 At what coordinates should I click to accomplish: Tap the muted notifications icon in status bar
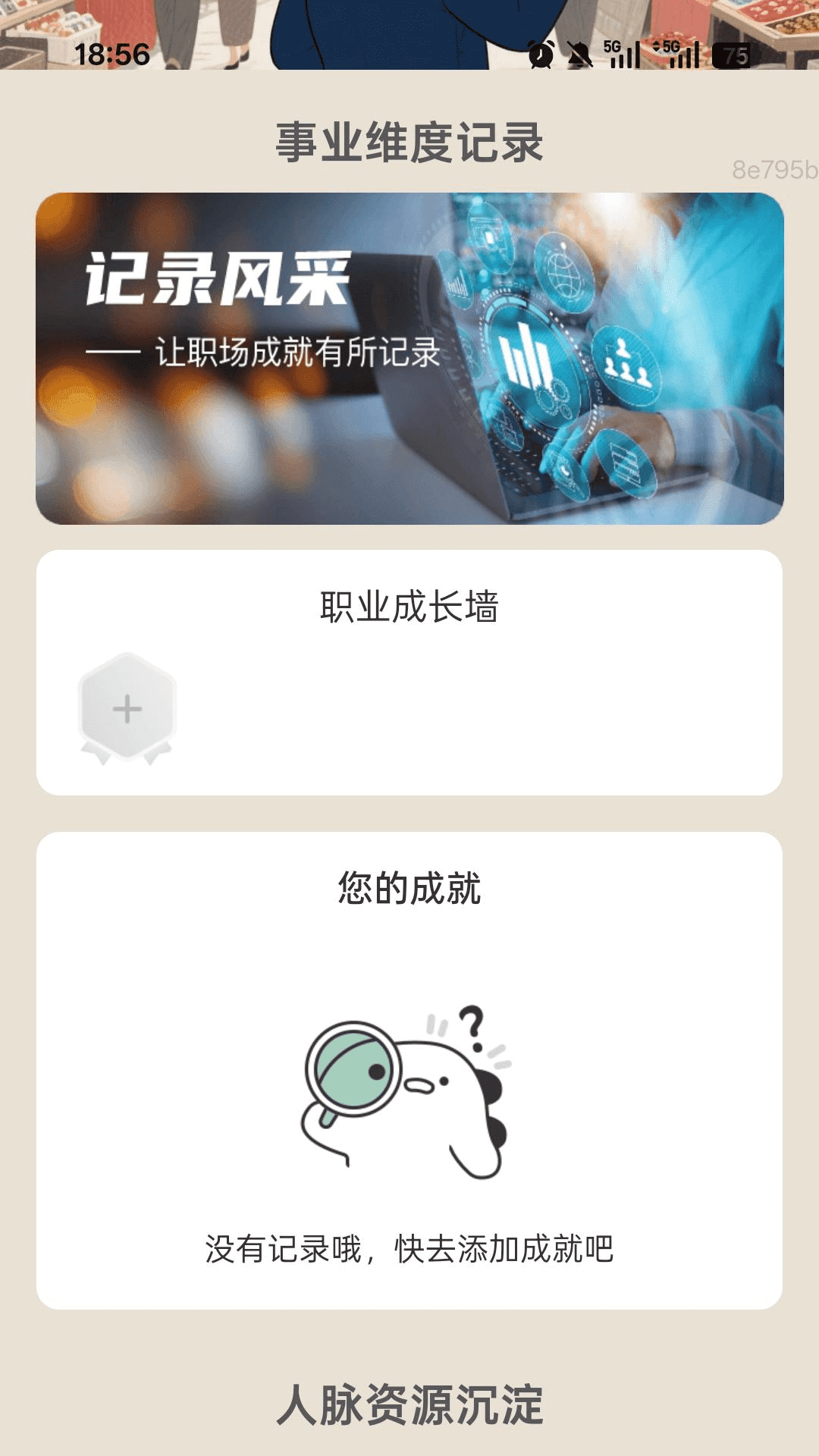(581, 55)
